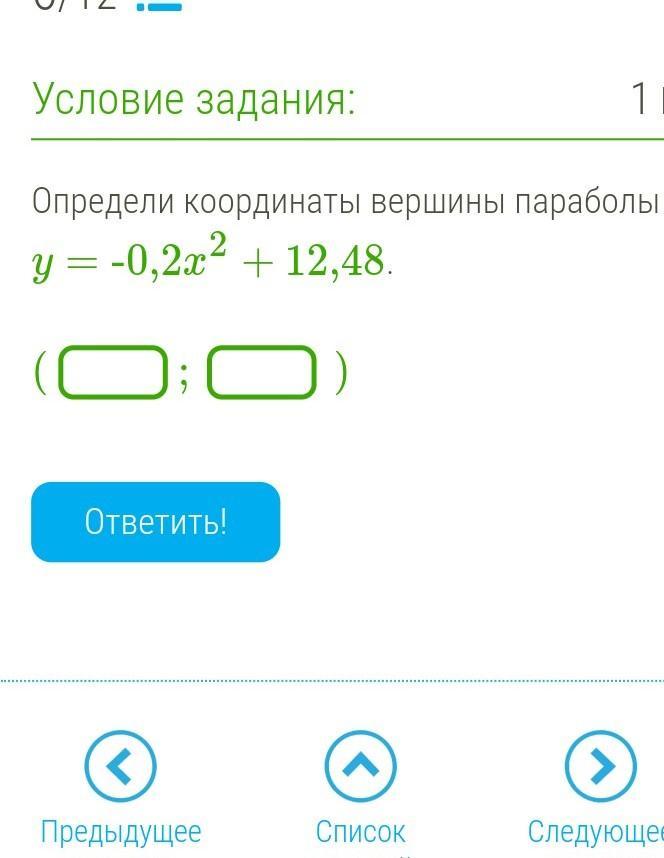Select the second coordinate input box

pyautogui.click(x=262, y=372)
